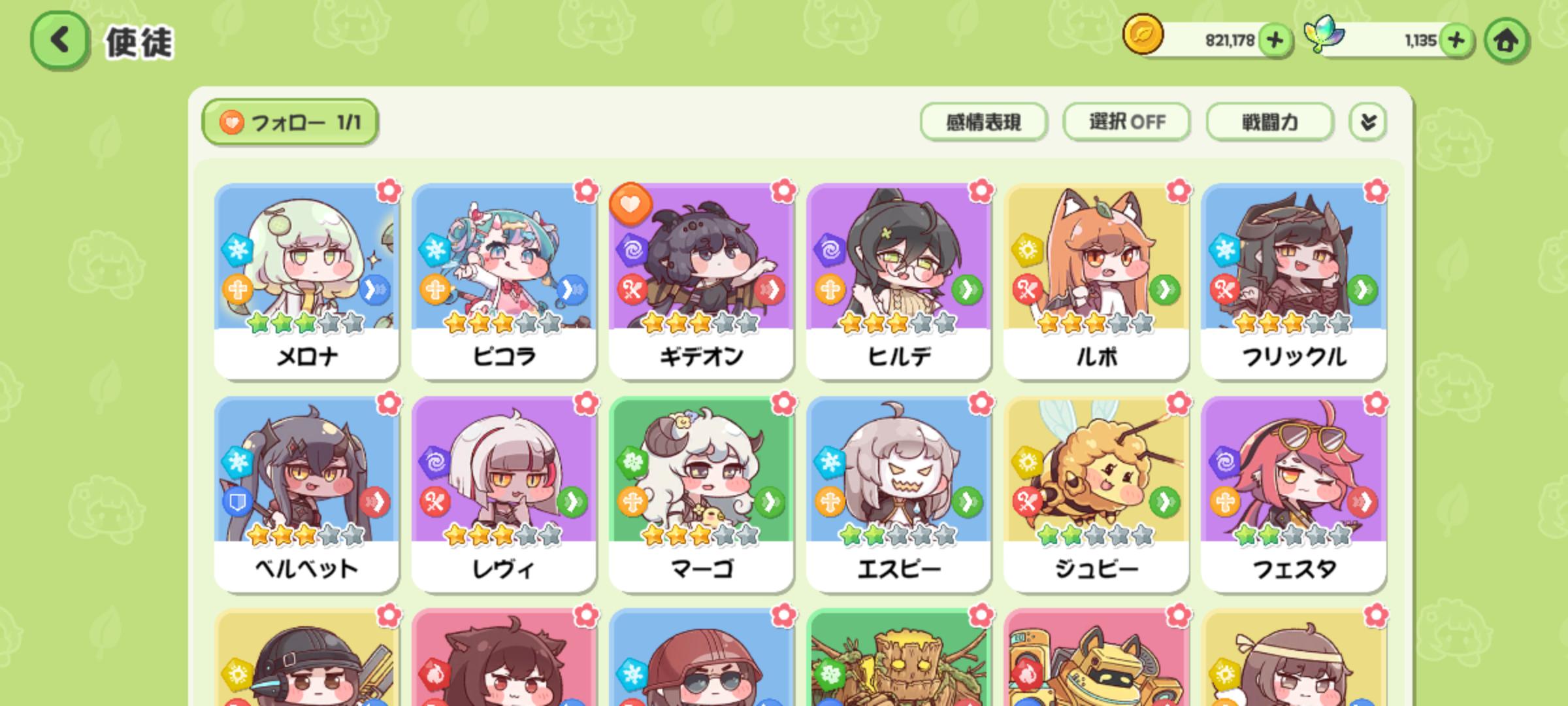The image size is (1568, 706).
Task: Open the フリックル character card
Action: click(1293, 281)
